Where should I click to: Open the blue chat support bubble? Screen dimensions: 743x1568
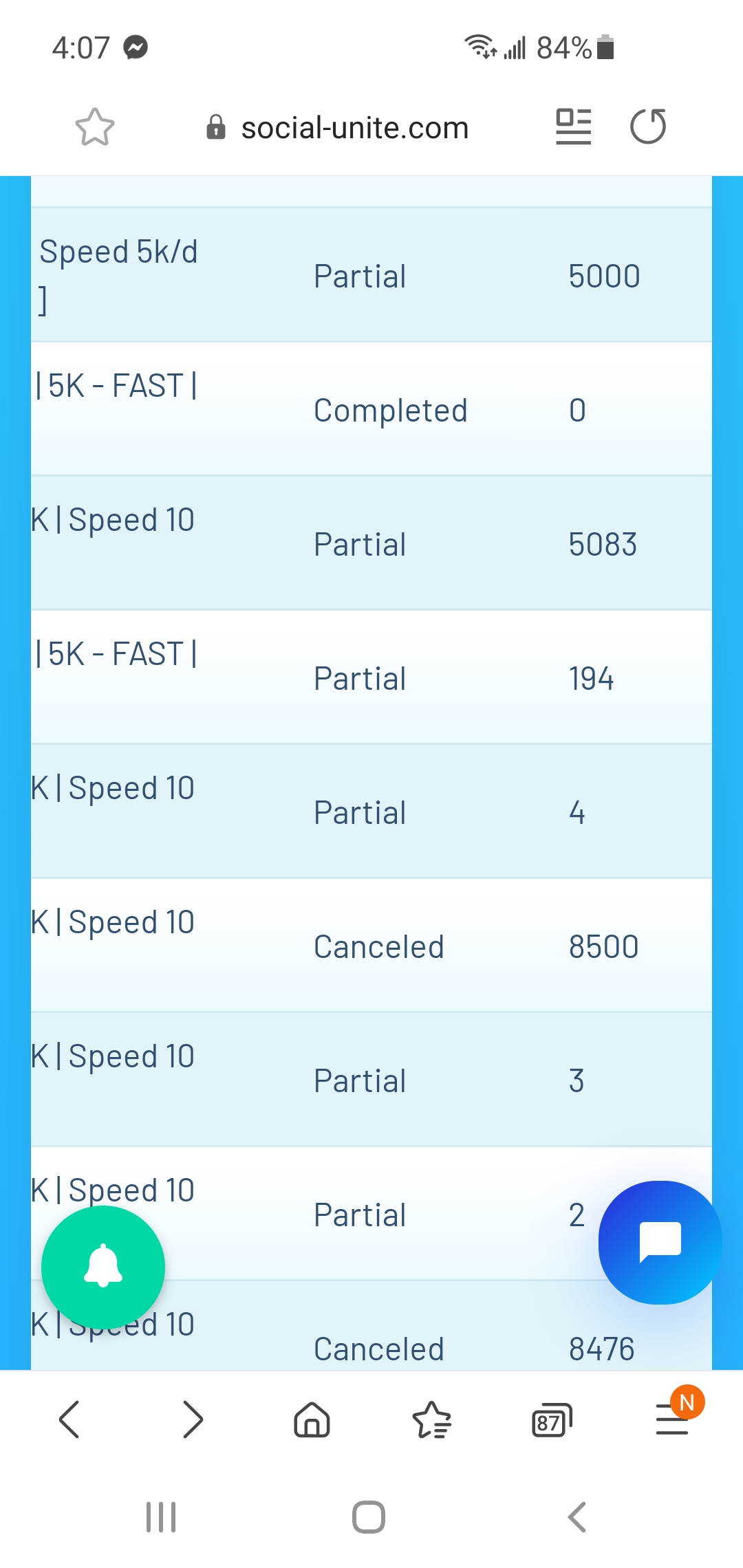coord(660,1242)
